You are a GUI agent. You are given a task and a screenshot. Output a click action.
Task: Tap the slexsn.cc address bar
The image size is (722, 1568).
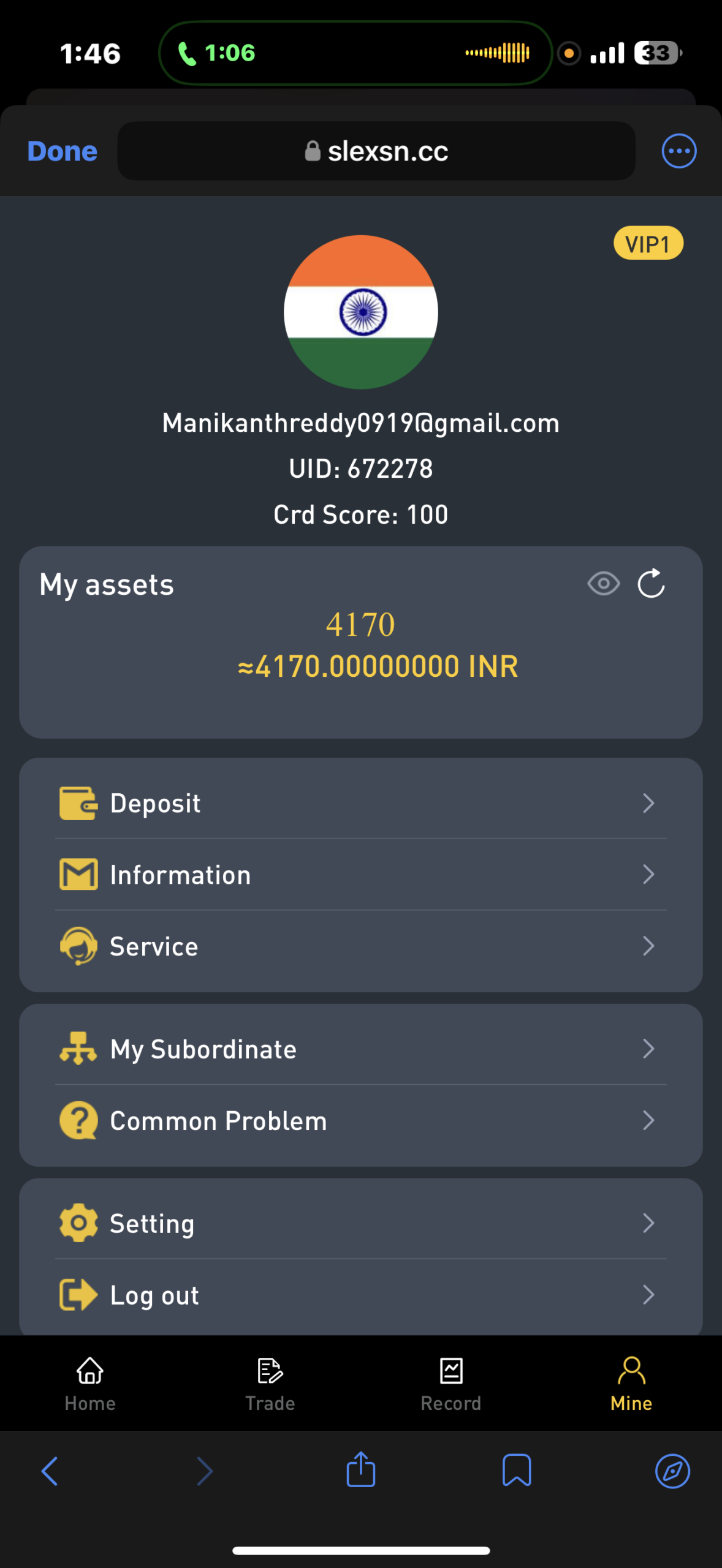click(x=376, y=151)
